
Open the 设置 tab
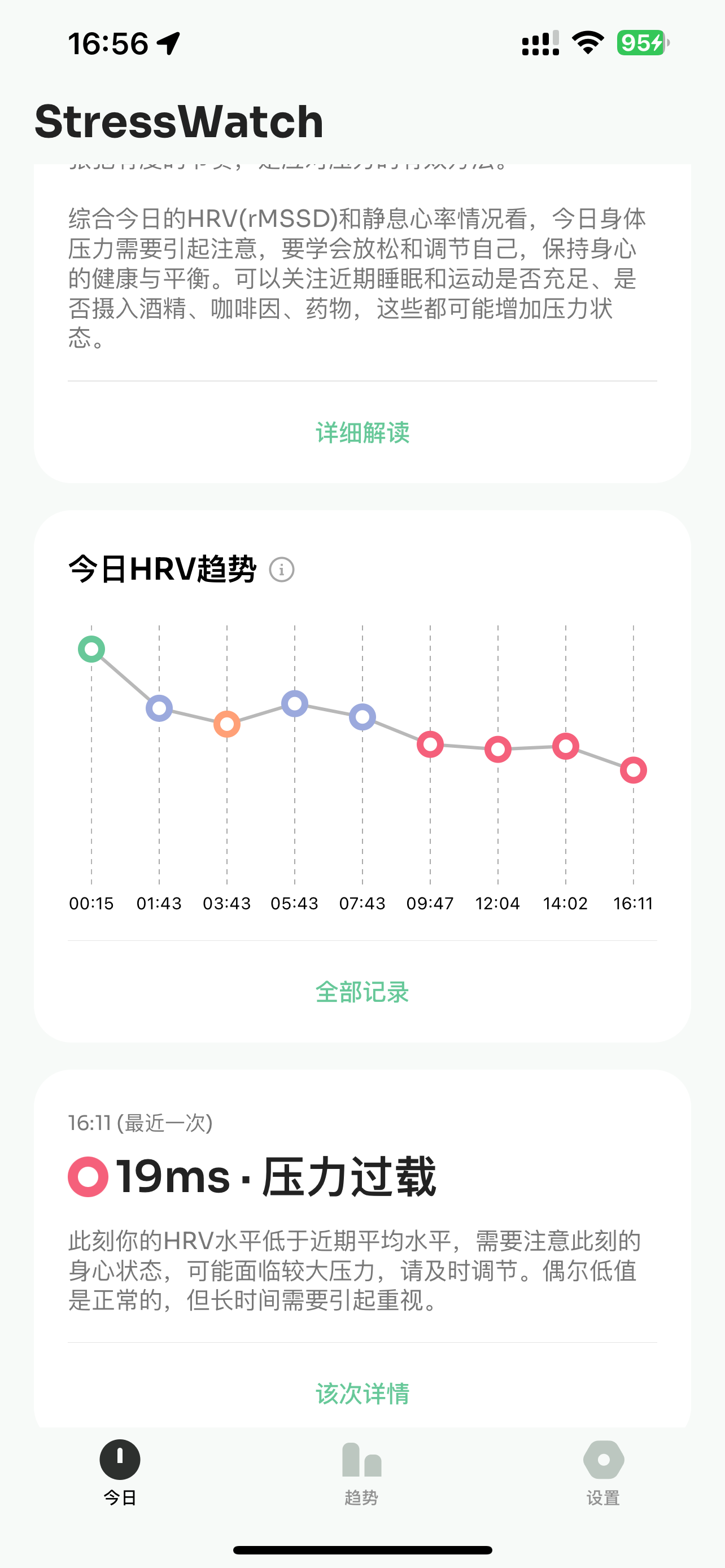pyautogui.click(x=603, y=1473)
